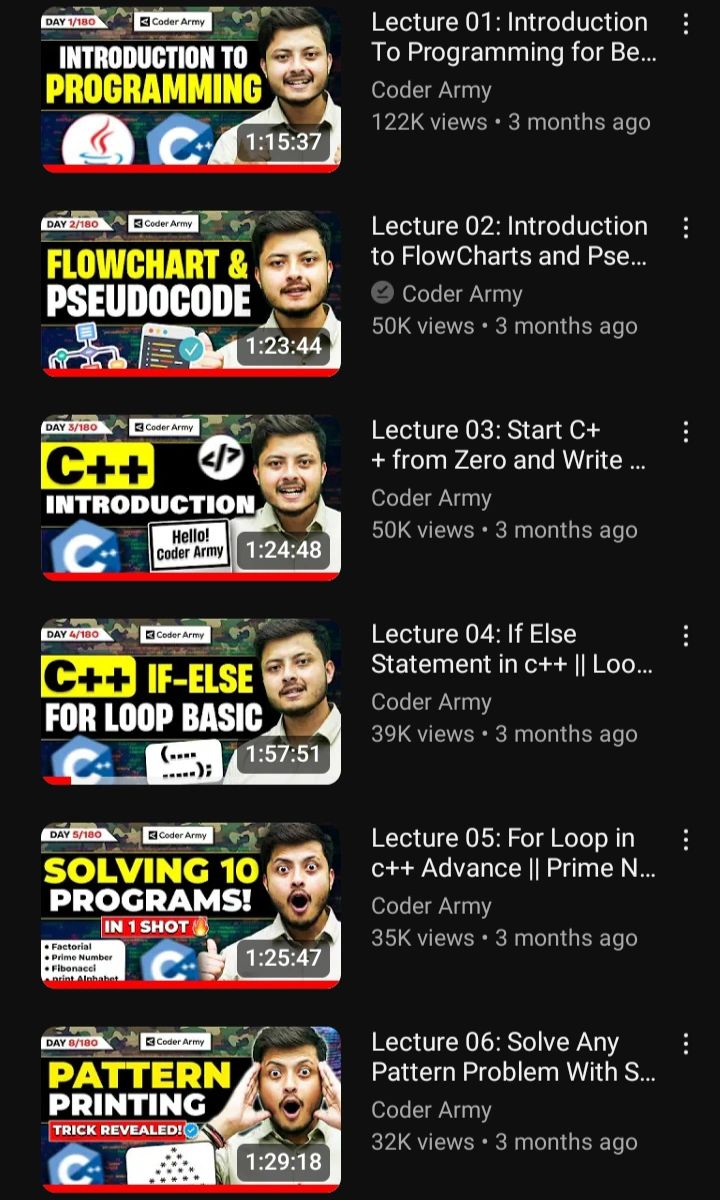720x1200 pixels.
Task: Open overflow menu for Lecture 03
Action: point(685,432)
